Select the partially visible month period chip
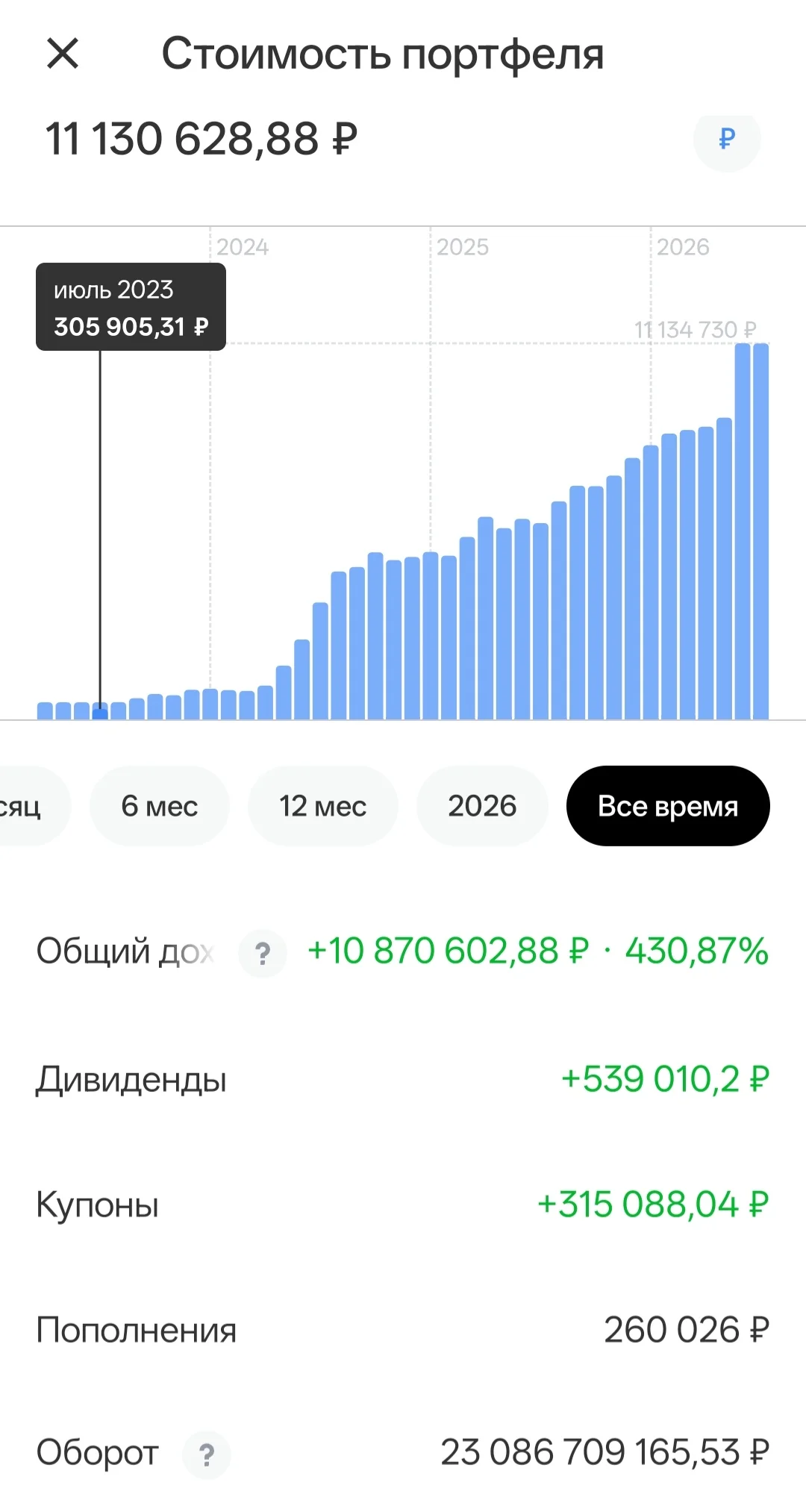This screenshot has width=806, height=1512. (30, 806)
